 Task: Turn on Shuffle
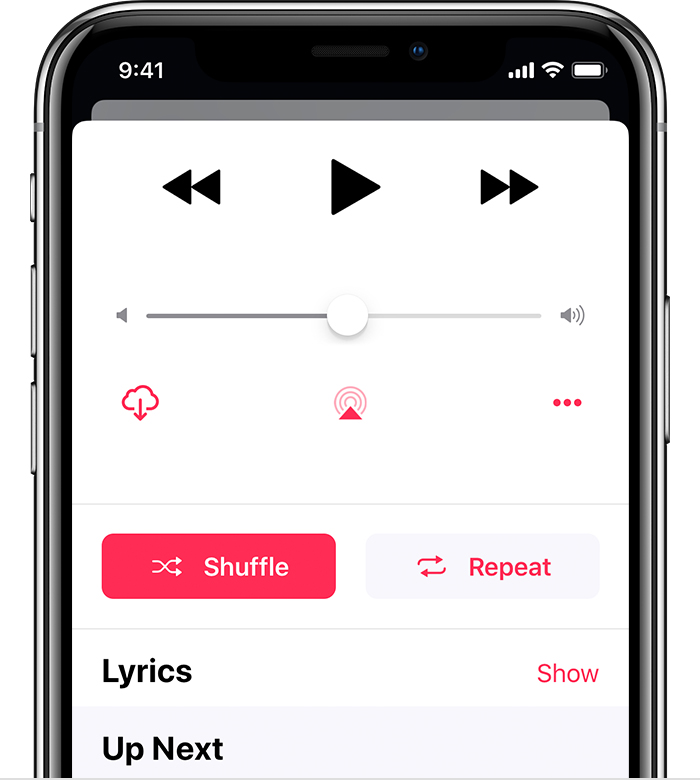click(219, 567)
